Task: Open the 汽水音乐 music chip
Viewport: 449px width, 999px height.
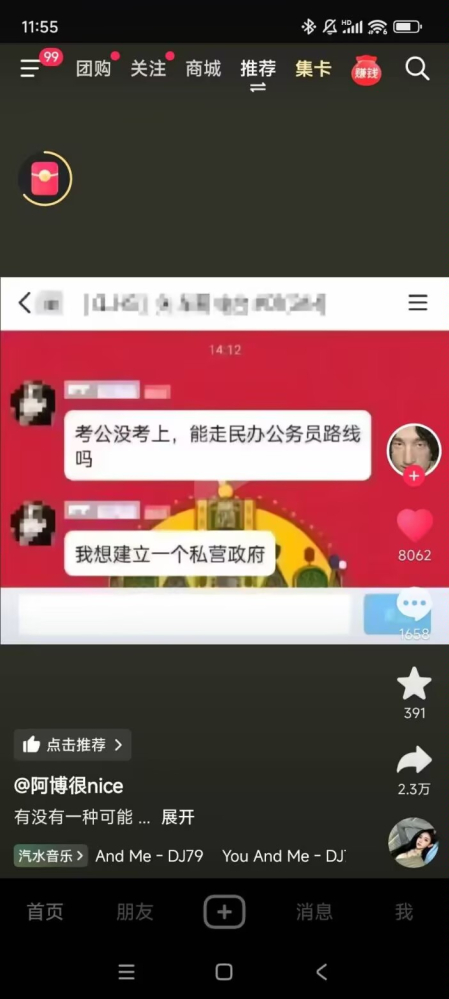Action: coord(51,856)
